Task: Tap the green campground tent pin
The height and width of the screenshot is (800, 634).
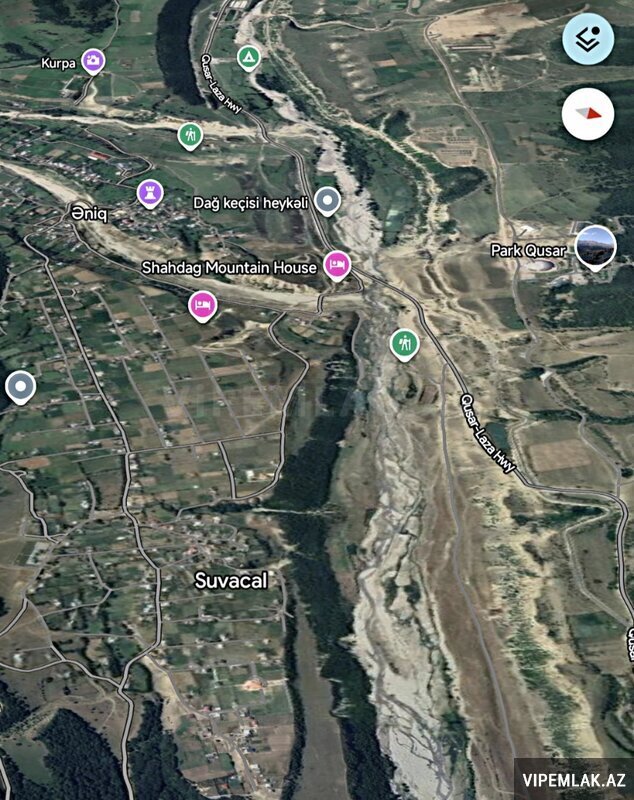Action: coord(248,57)
